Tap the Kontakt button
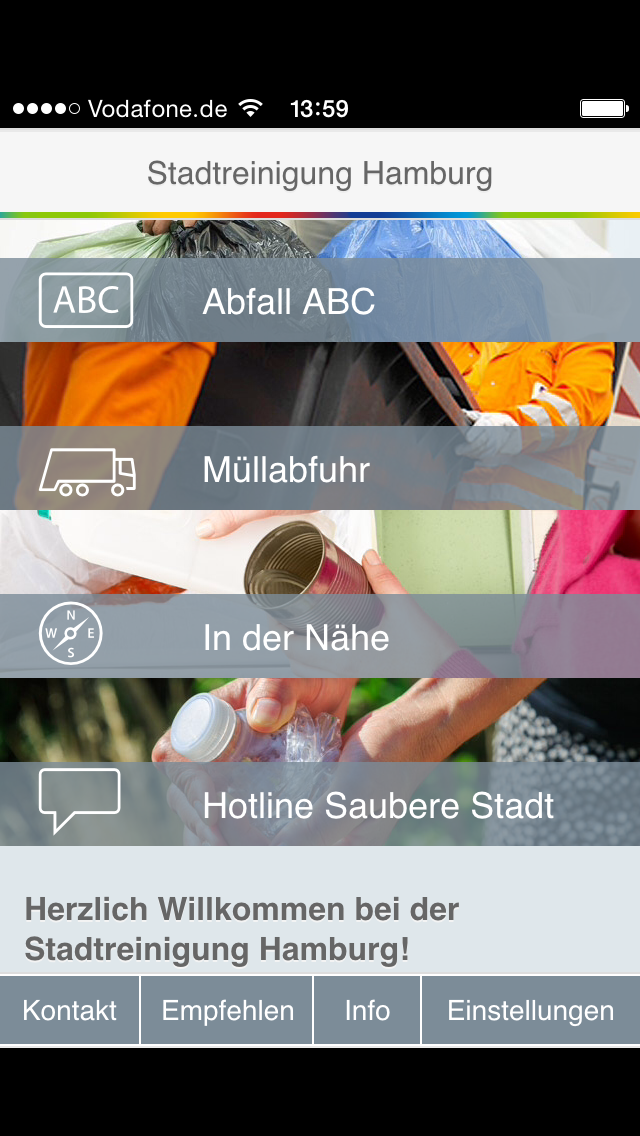This screenshot has height=1136, width=640. (x=69, y=1010)
